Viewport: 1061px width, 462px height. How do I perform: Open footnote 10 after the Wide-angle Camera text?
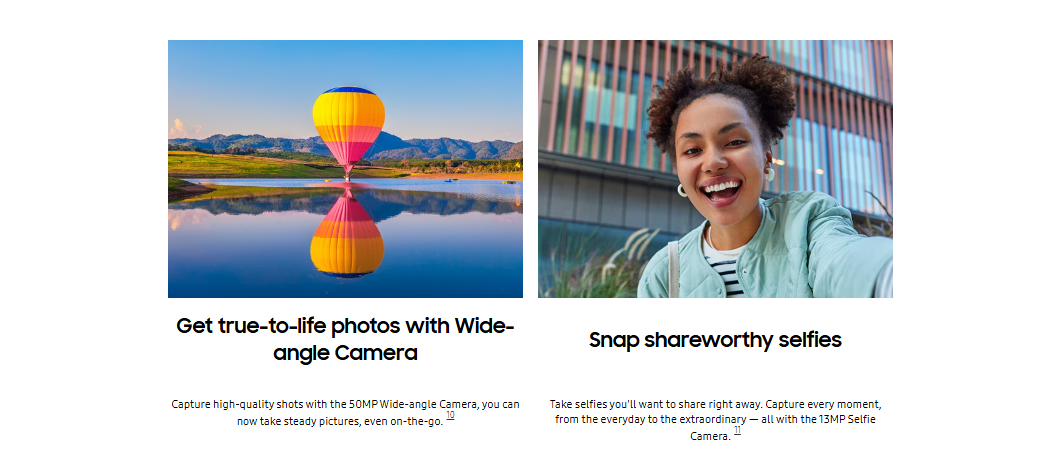coord(450,416)
